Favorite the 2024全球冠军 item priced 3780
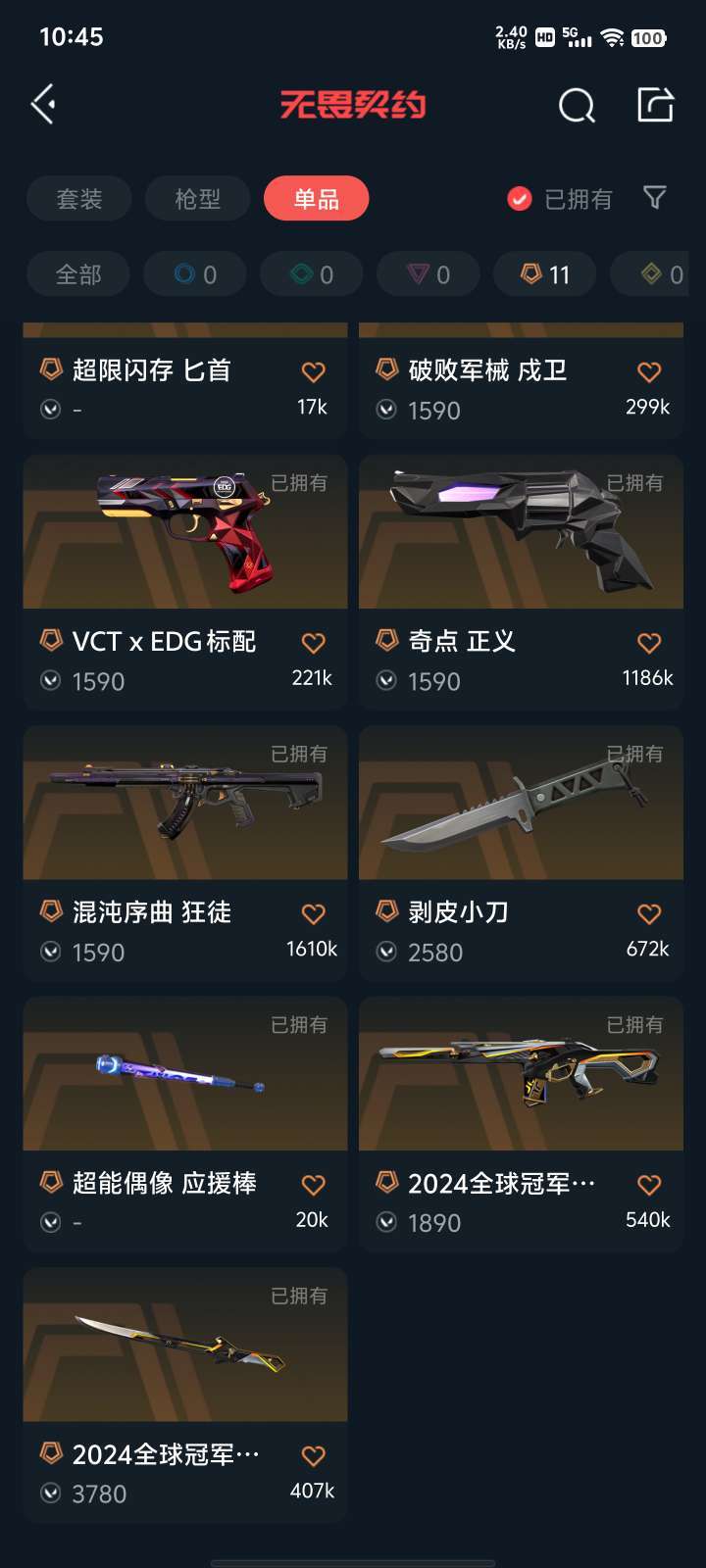Screen dimensions: 706x1568 (313, 1456)
